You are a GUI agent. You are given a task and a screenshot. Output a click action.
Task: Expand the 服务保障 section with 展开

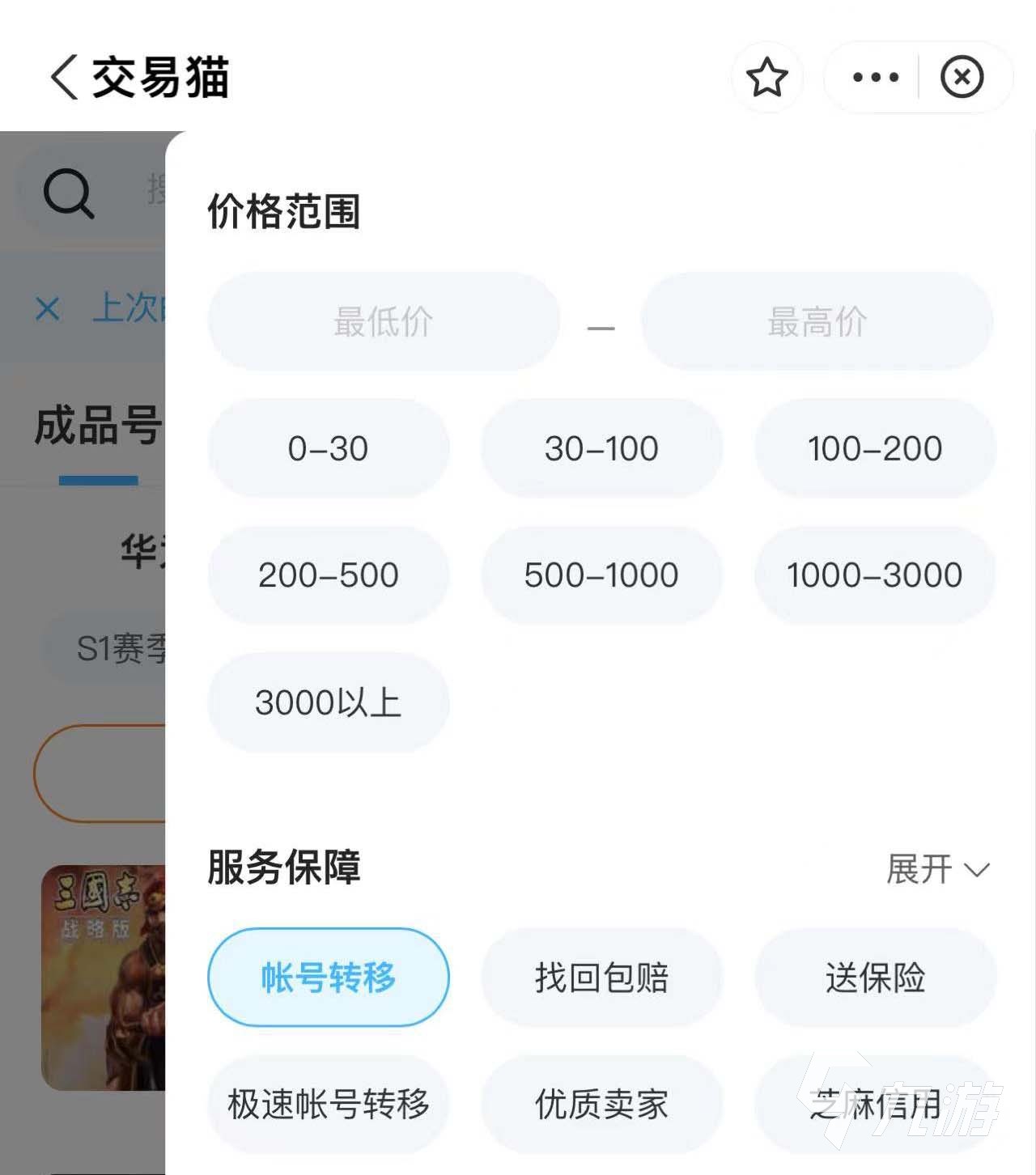pyautogui.click(x=937, y=870)
